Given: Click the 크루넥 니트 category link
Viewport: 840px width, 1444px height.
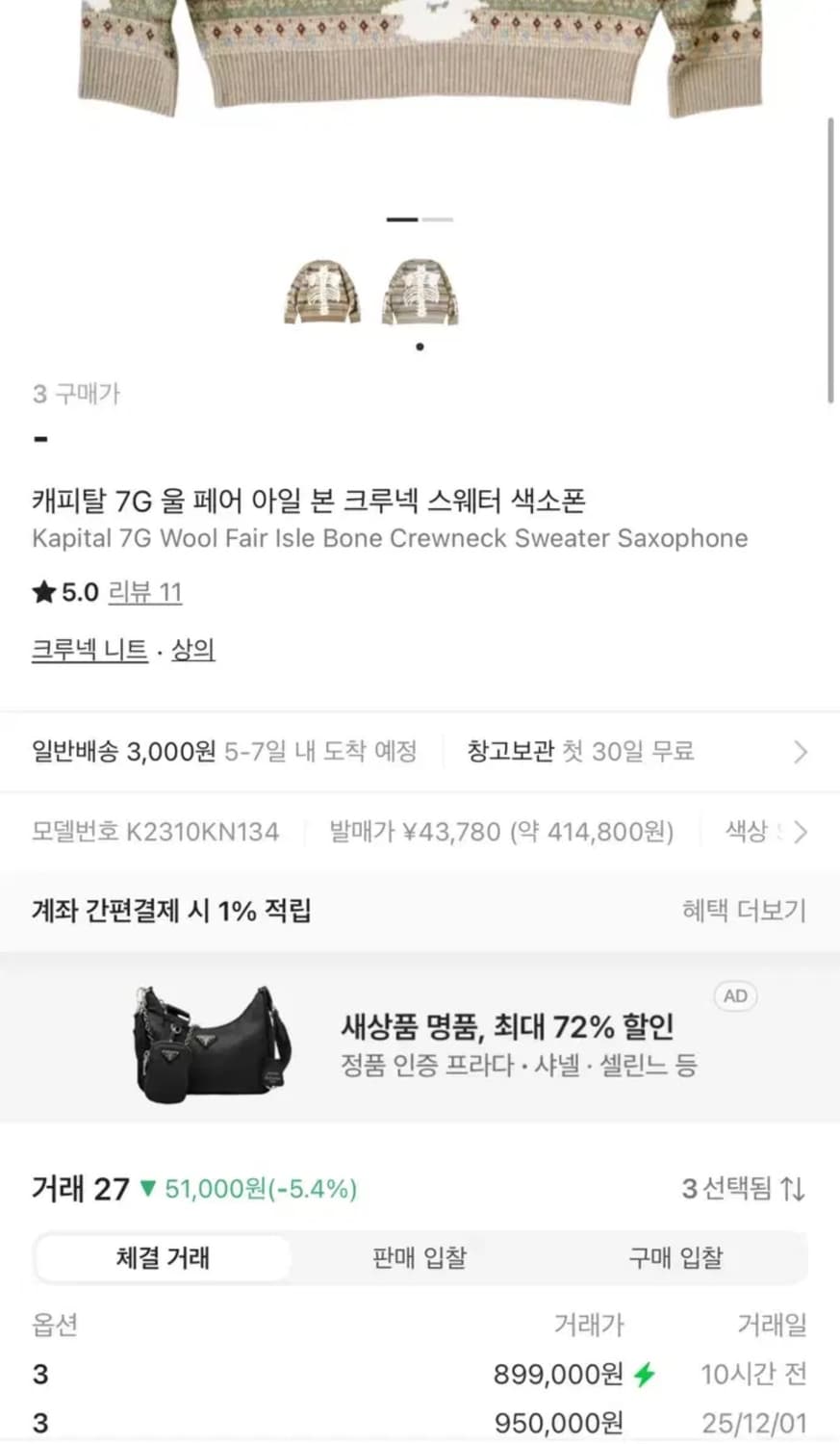Looking at the screenshot, I should 89,650.
